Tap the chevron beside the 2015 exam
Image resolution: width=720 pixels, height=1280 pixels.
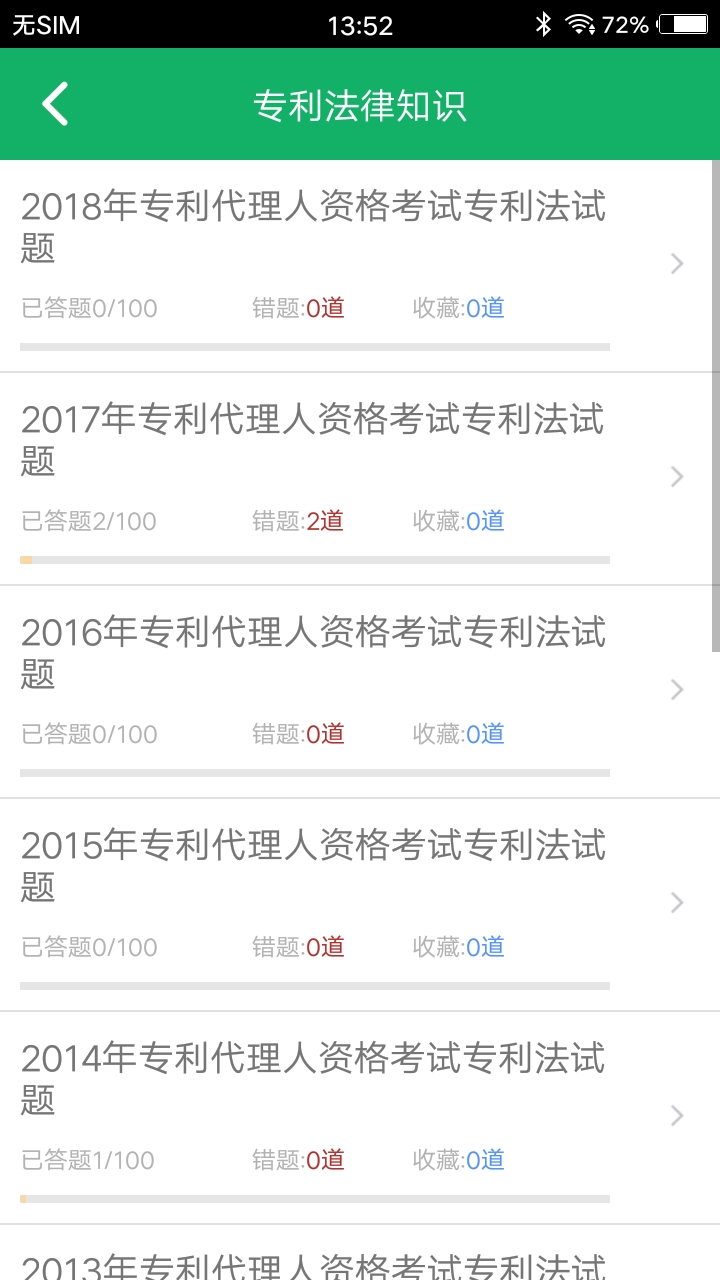(677, 902)
